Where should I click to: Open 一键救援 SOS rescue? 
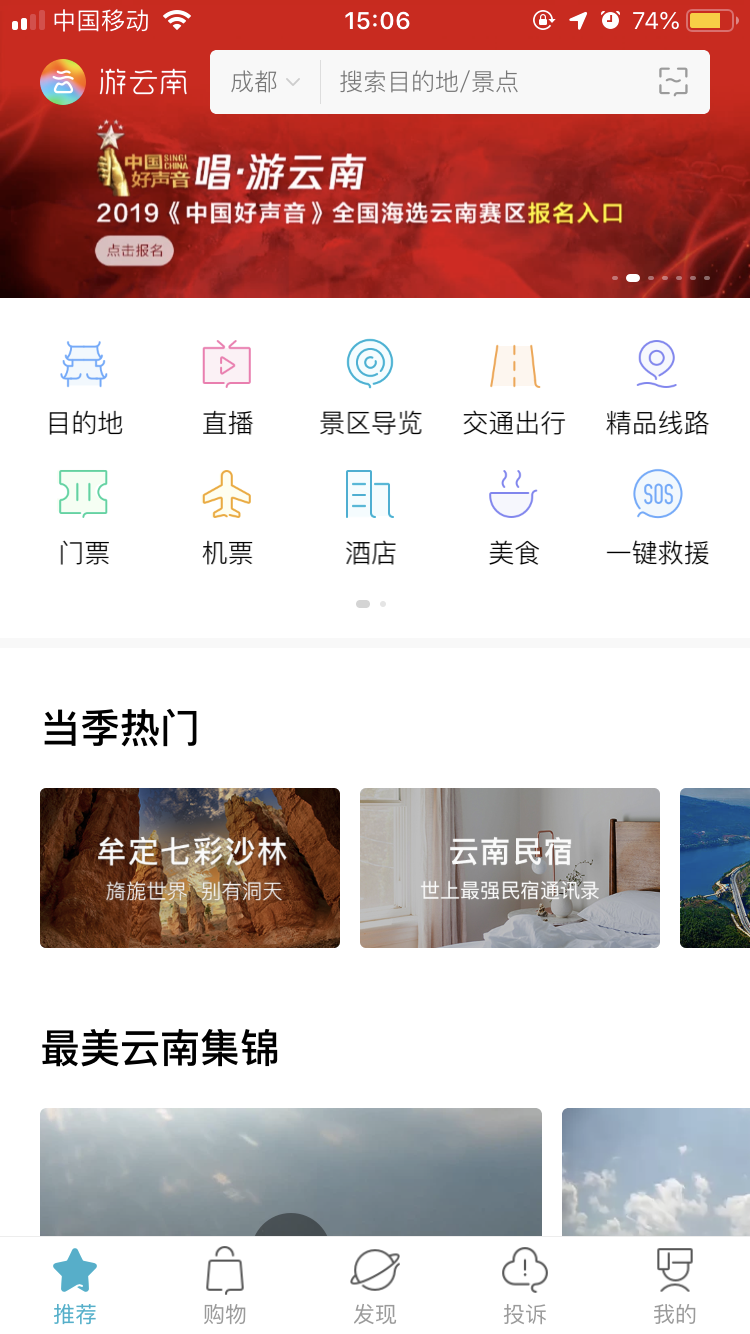tap(657, 517)
